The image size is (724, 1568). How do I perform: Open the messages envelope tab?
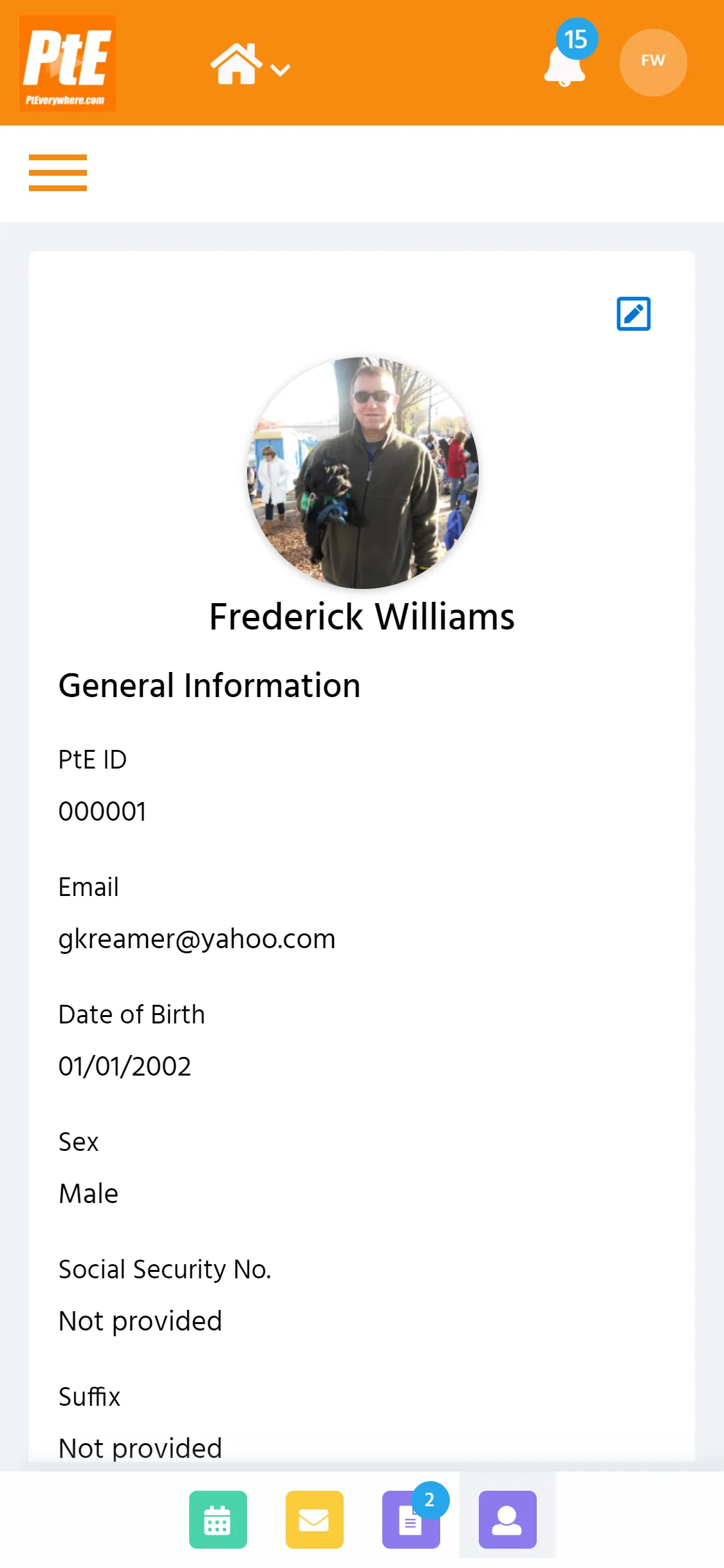point(315,1519)
